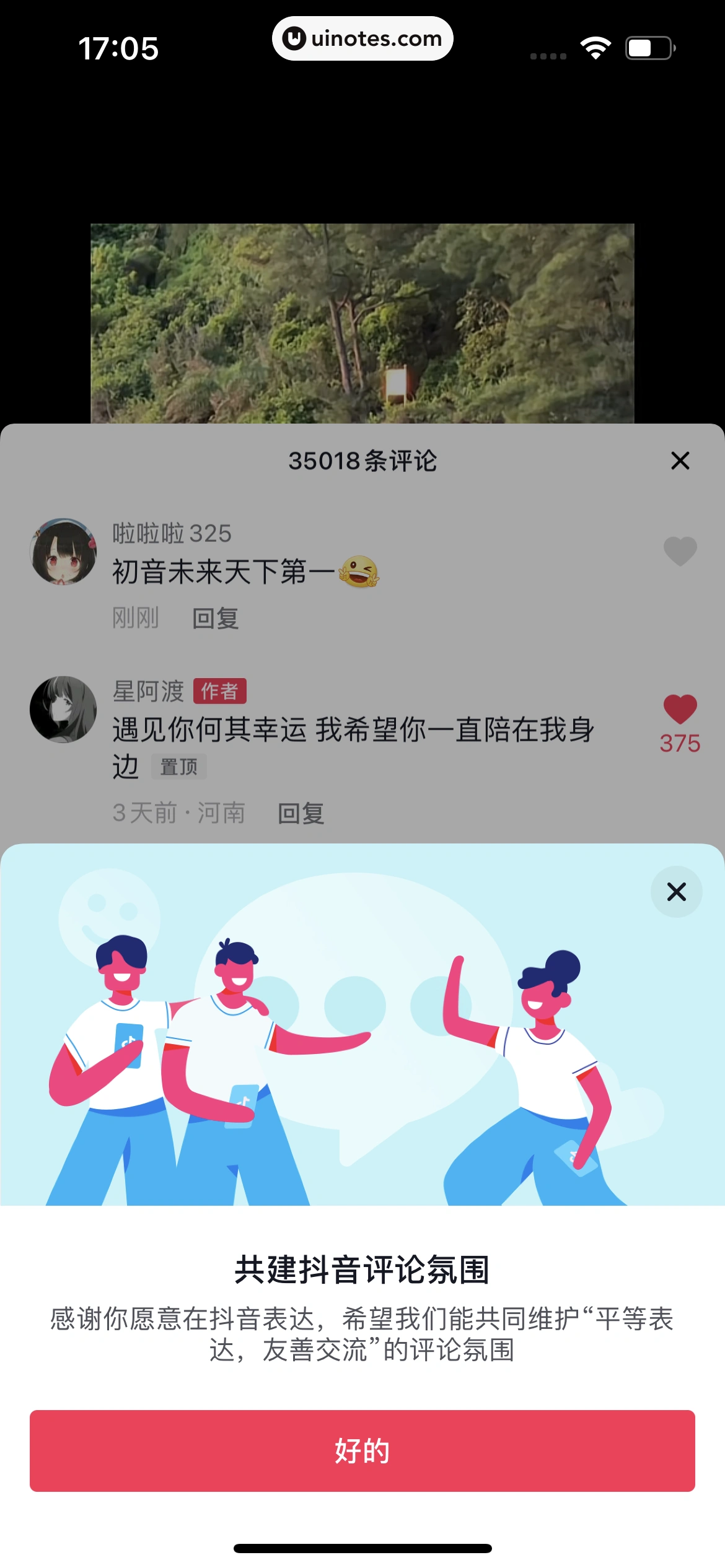Dismiss the 共建抖音评论氛围 popup
Screen dimensions: 725x1568
pyautogui.click(x=676, y=892)
